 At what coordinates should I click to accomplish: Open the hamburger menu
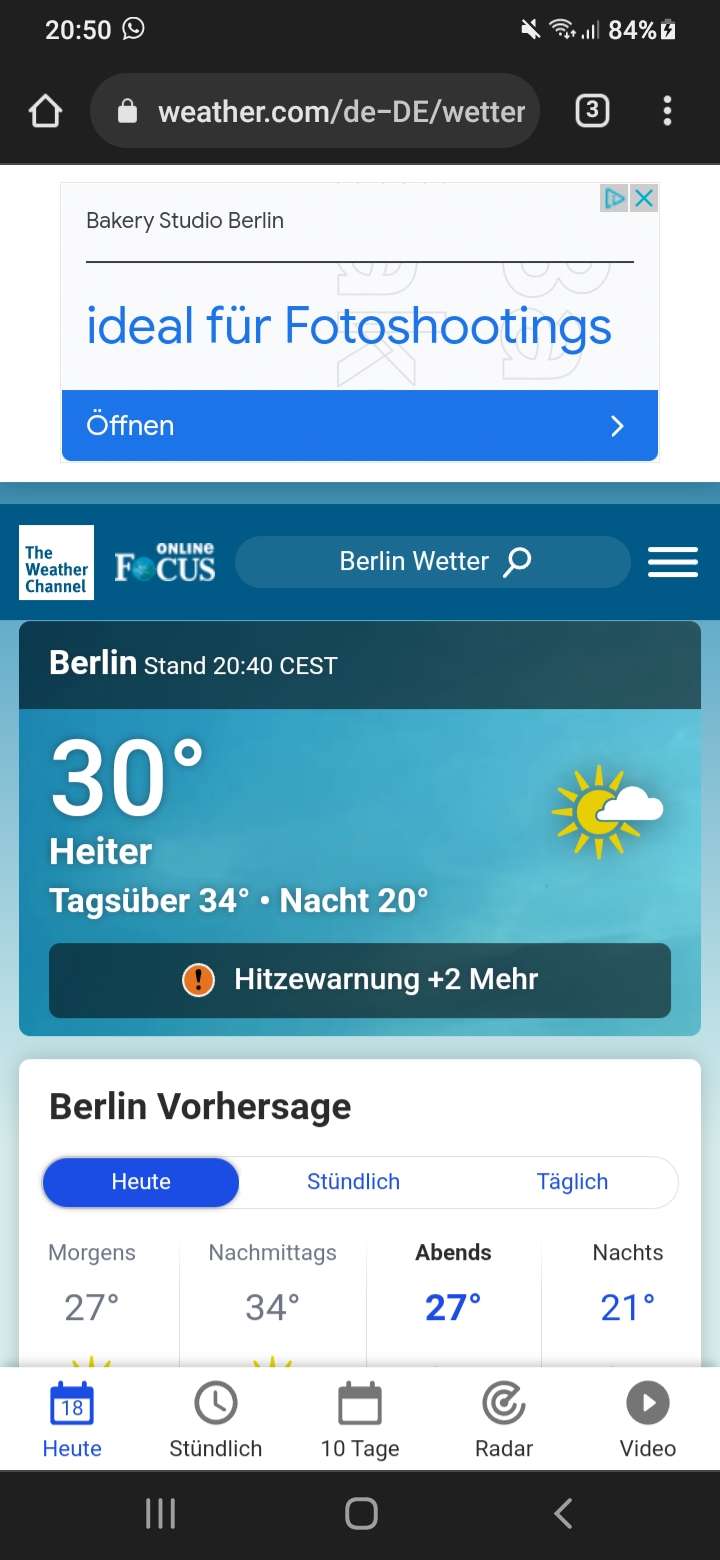[672, 562]
